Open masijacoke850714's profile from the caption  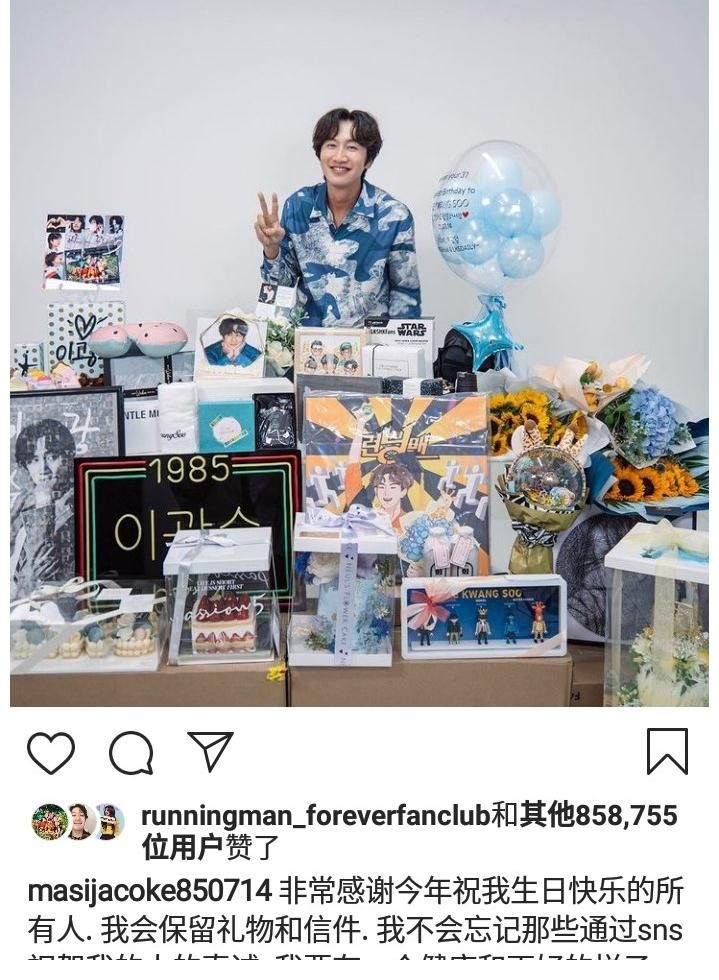pyautogui.click(x=149, y=890)
